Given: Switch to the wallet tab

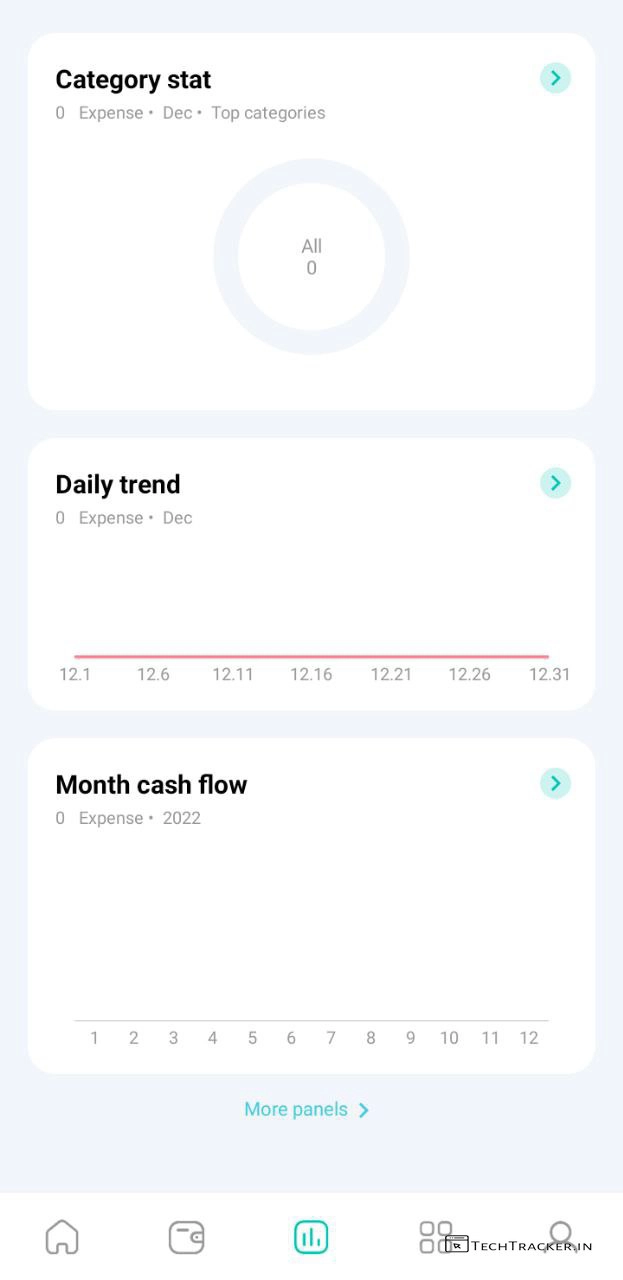Looking at the screenshot, I should [x=187, y=1237].
